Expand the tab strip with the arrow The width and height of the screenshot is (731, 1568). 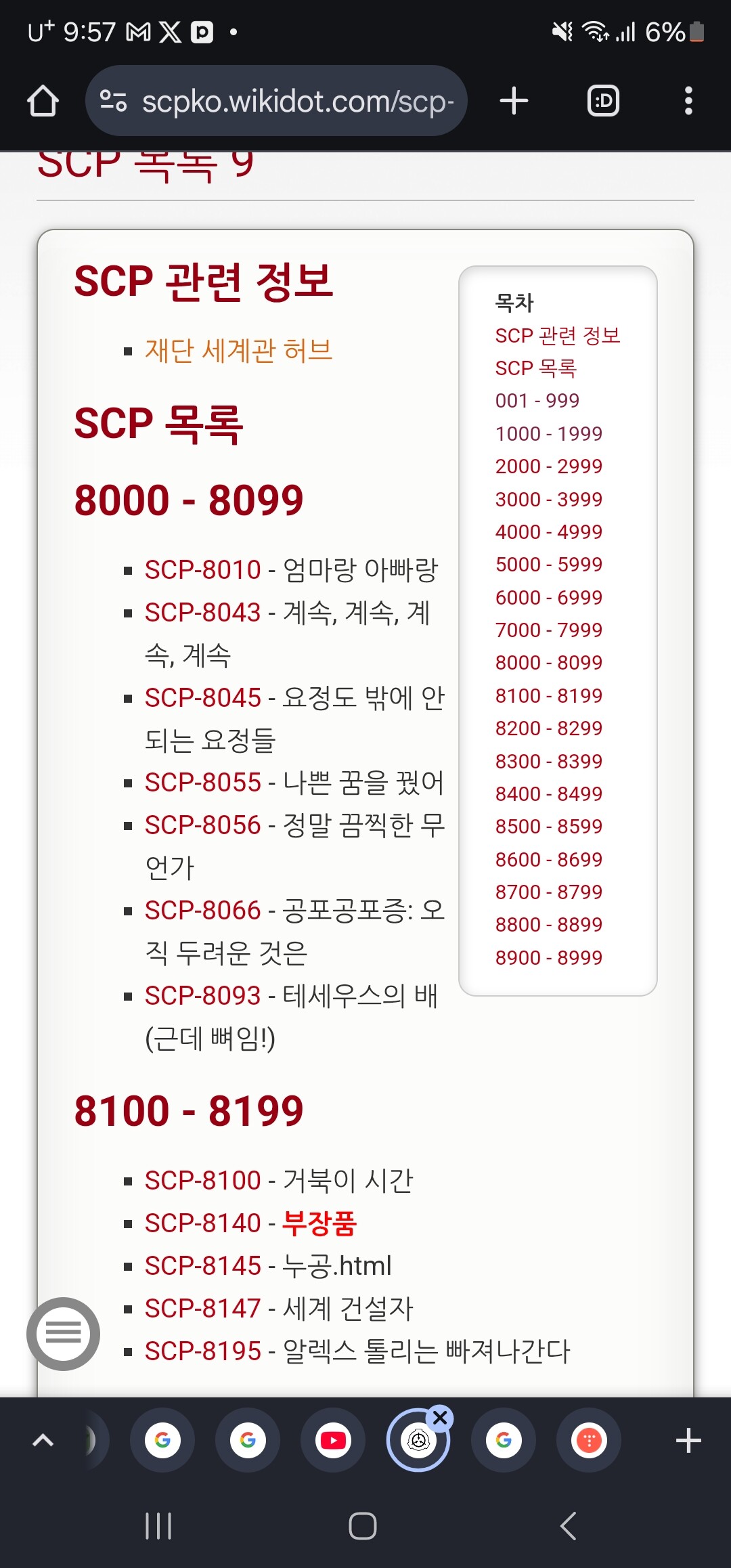[43, 1440]
